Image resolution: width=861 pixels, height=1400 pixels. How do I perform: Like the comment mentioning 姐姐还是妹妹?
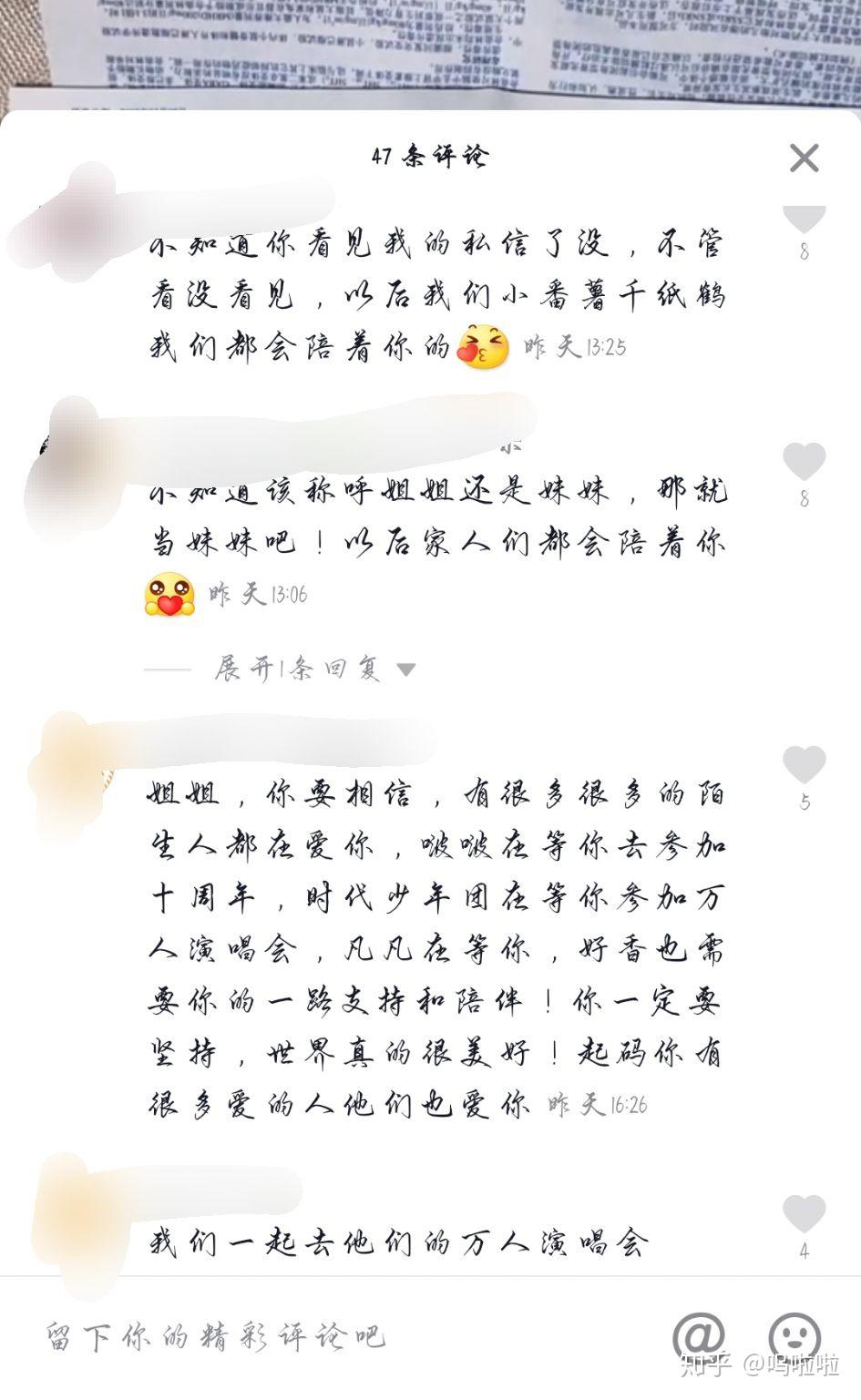[804, 463]
